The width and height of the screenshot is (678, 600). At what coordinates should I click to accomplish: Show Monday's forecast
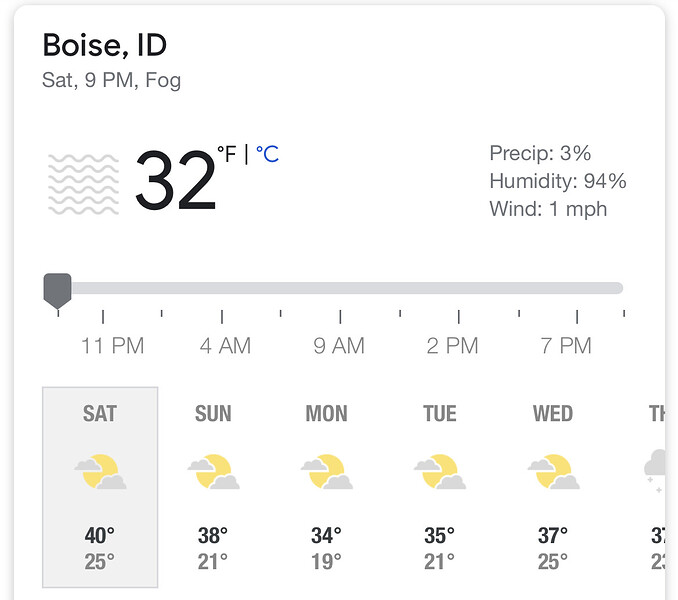click(x=326, y=487)
